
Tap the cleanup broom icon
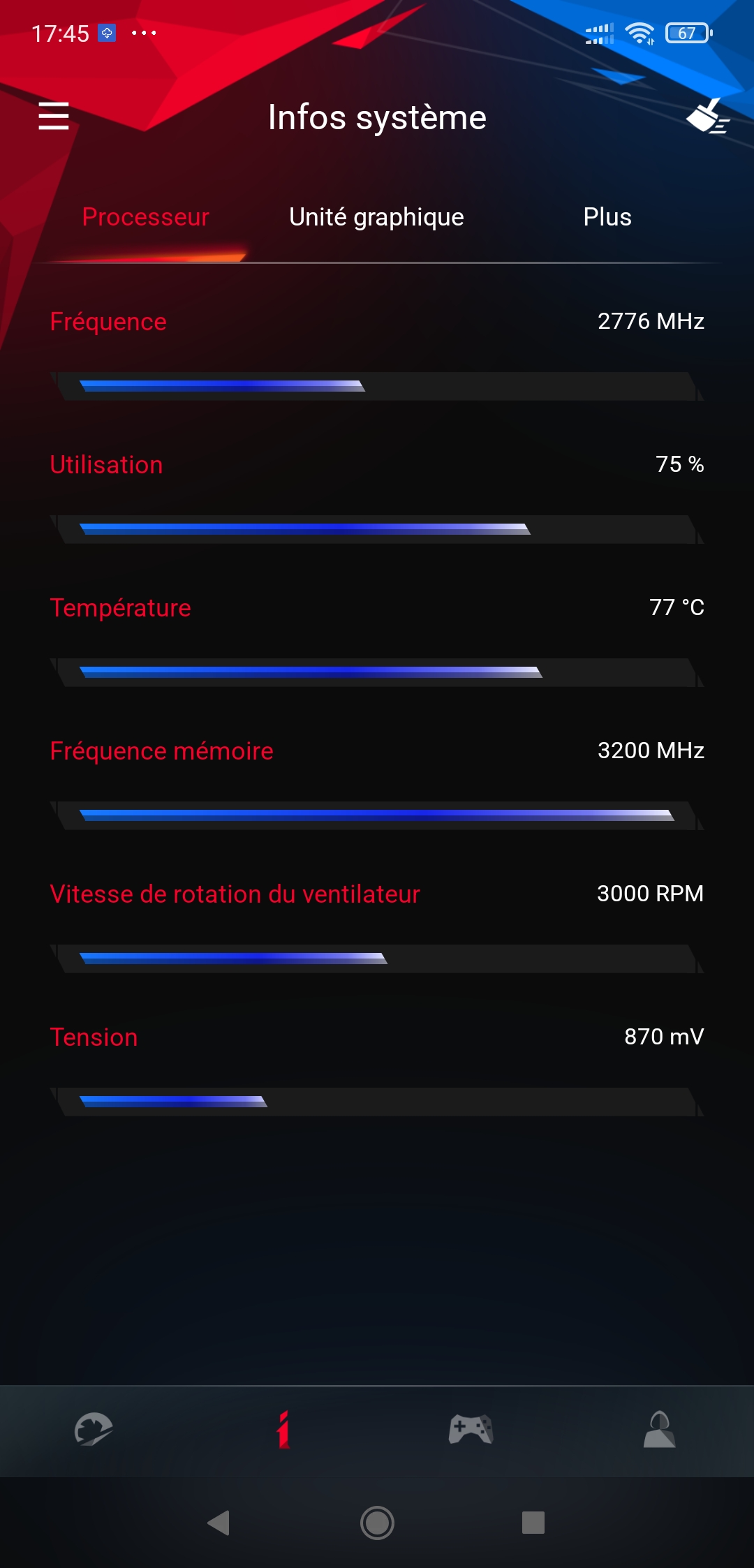(x=707, y=116)
